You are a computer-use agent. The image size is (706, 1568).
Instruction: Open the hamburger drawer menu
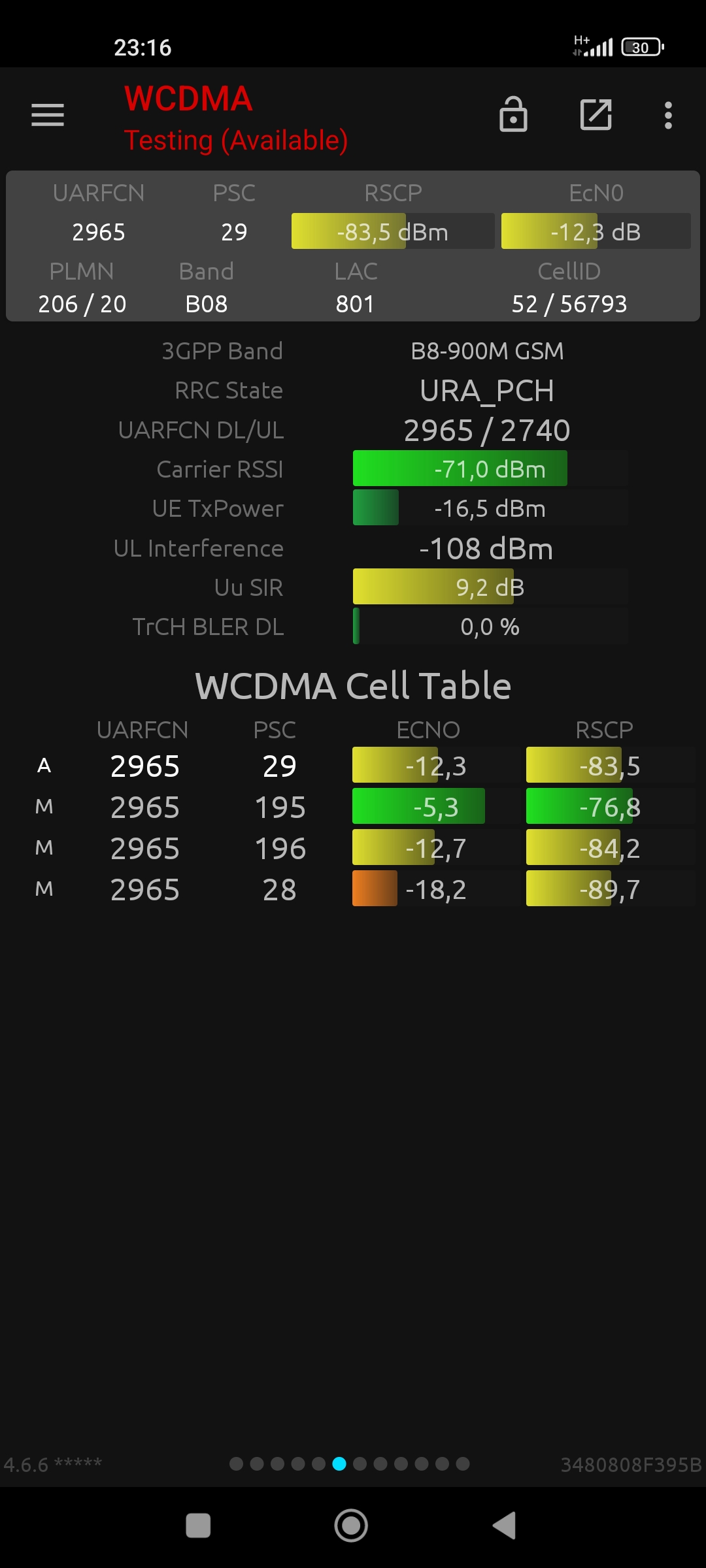(48, 115)
